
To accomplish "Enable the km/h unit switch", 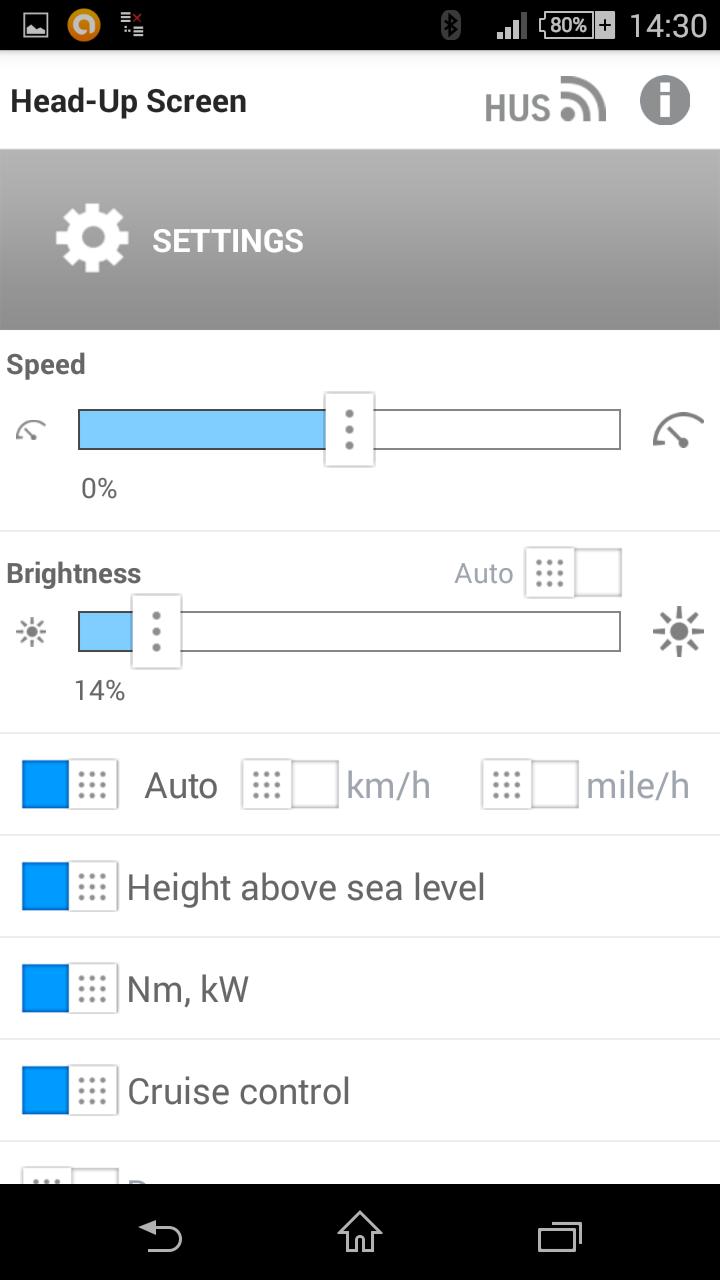I will point(290,785).
